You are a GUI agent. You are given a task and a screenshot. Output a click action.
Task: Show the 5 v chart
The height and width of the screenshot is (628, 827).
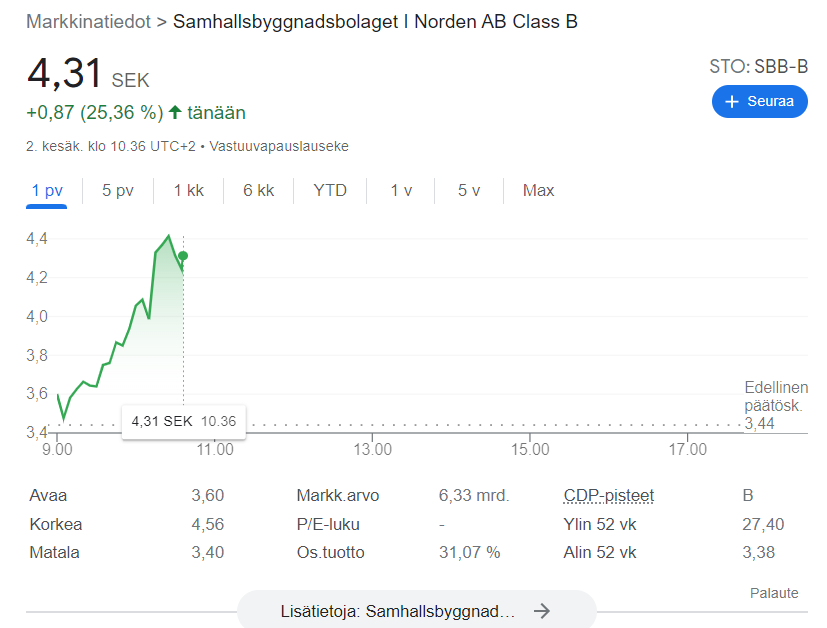[469, 190]
